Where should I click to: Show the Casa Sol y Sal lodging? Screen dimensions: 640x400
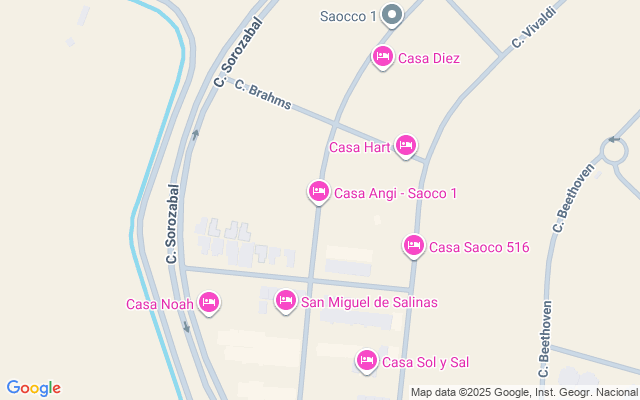tap(367, 360)
